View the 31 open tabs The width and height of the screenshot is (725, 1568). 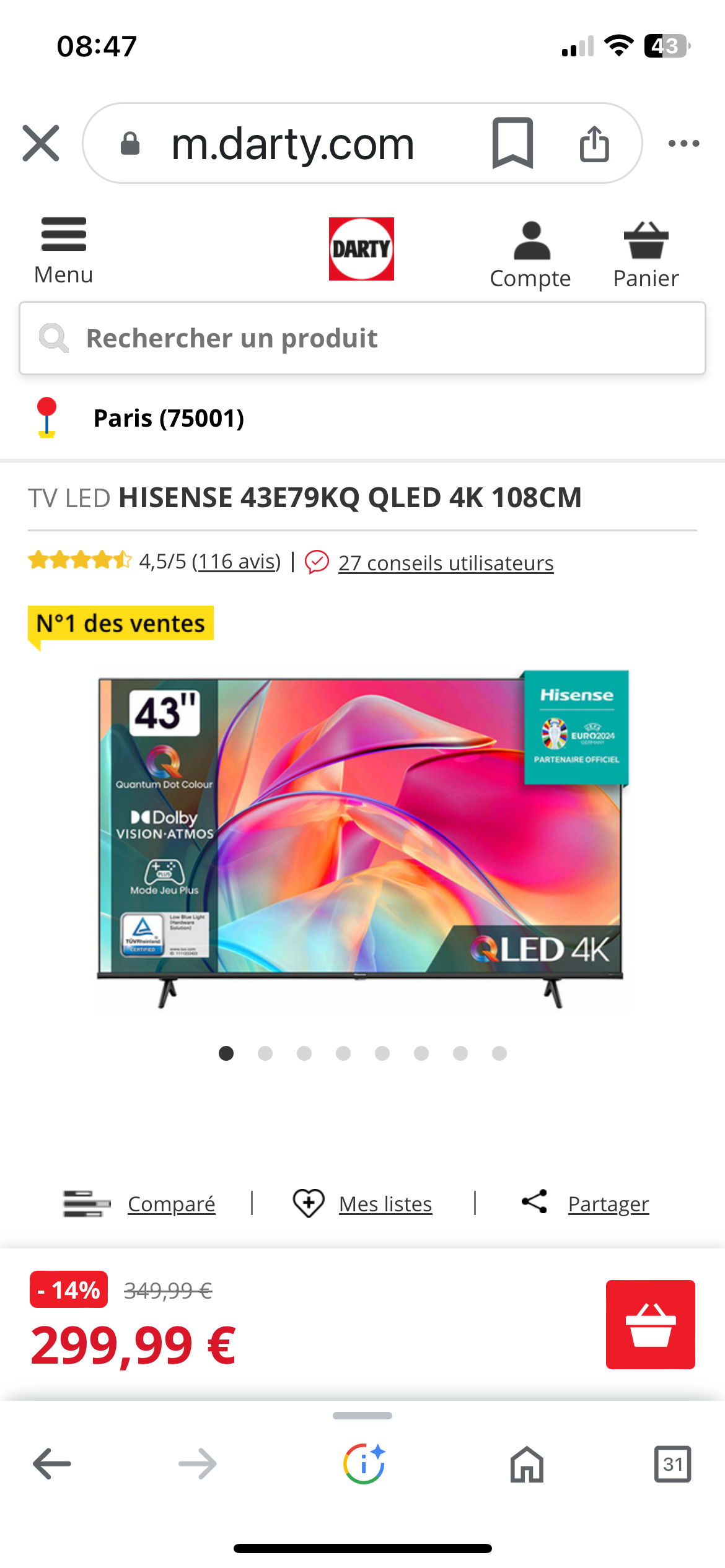click(672, 1464)
